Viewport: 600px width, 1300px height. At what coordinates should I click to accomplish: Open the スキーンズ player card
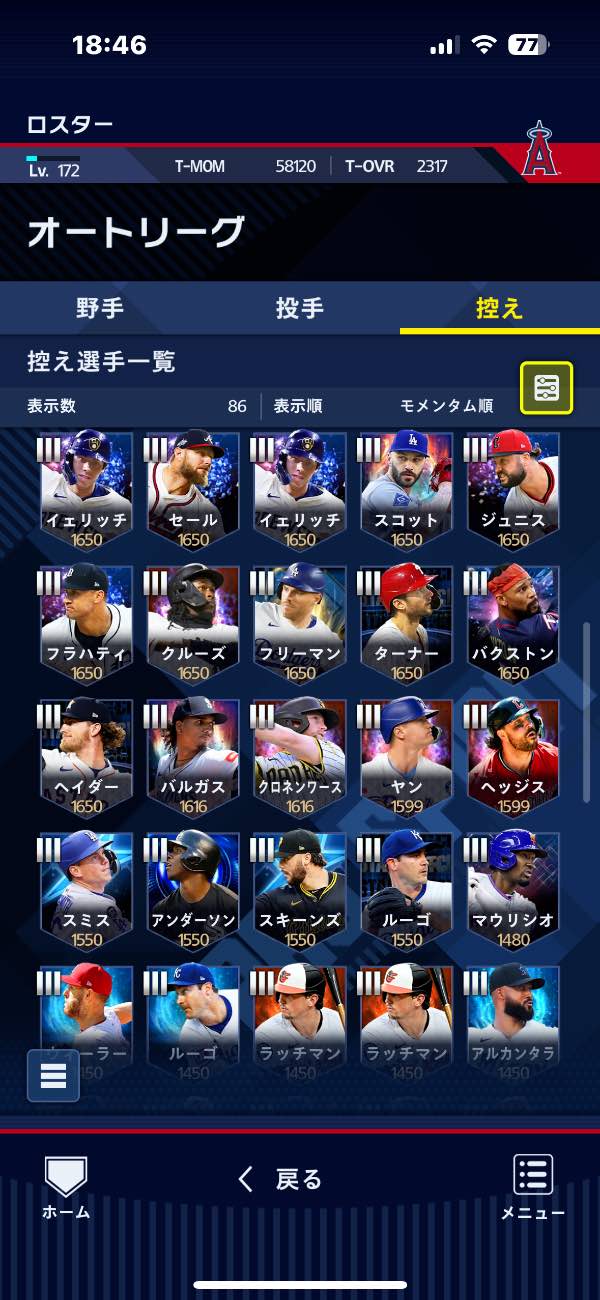click(x=300, y=890)
